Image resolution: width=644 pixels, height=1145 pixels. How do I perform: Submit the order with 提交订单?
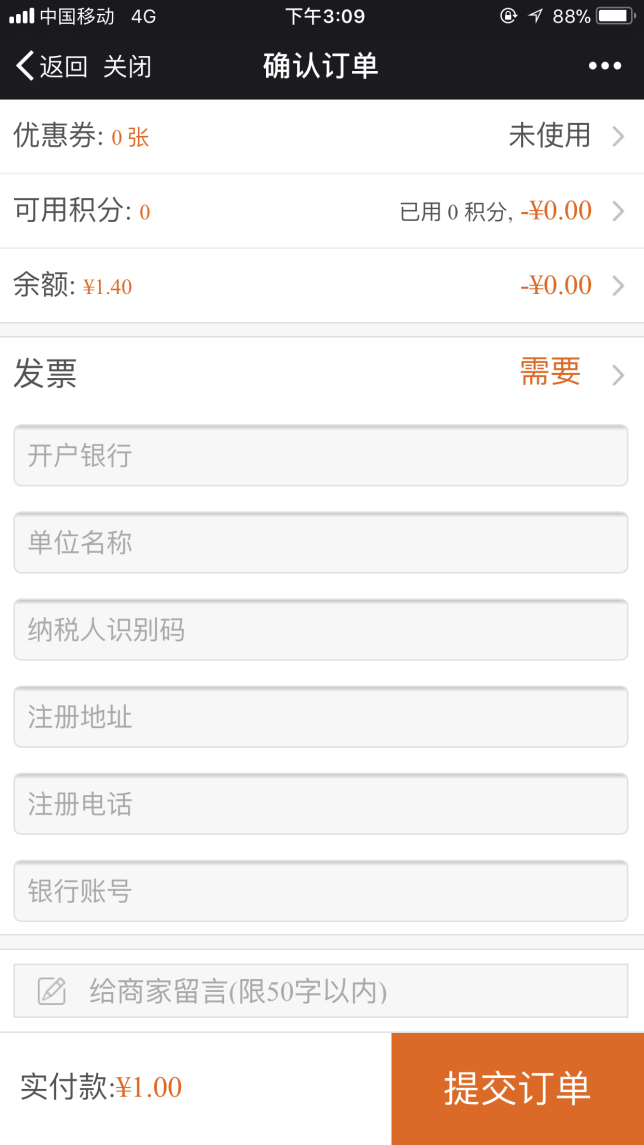517,1088
